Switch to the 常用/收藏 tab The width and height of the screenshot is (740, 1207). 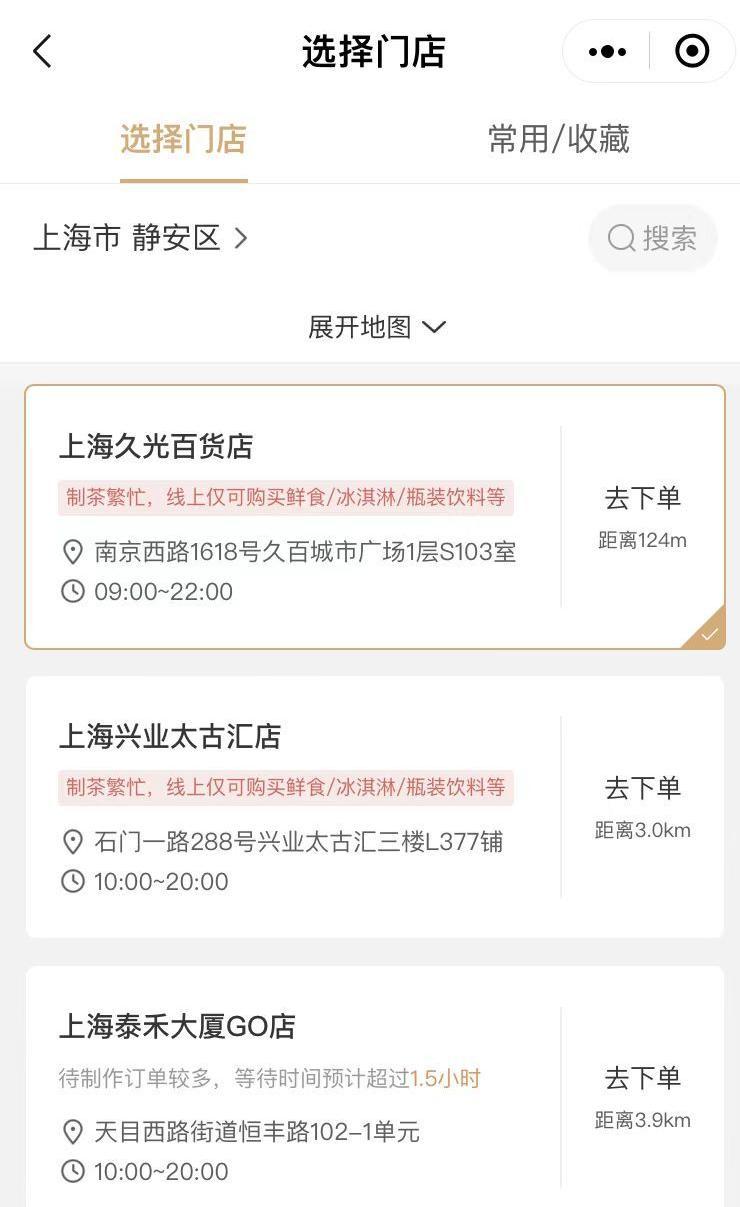pos(558,139)
